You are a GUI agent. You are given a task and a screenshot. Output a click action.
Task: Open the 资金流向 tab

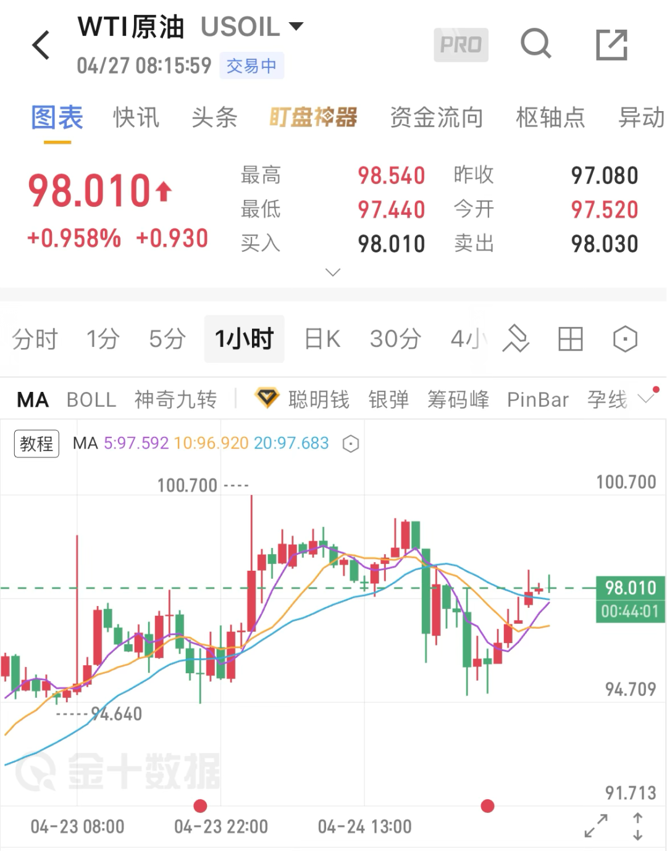point(436,117)
